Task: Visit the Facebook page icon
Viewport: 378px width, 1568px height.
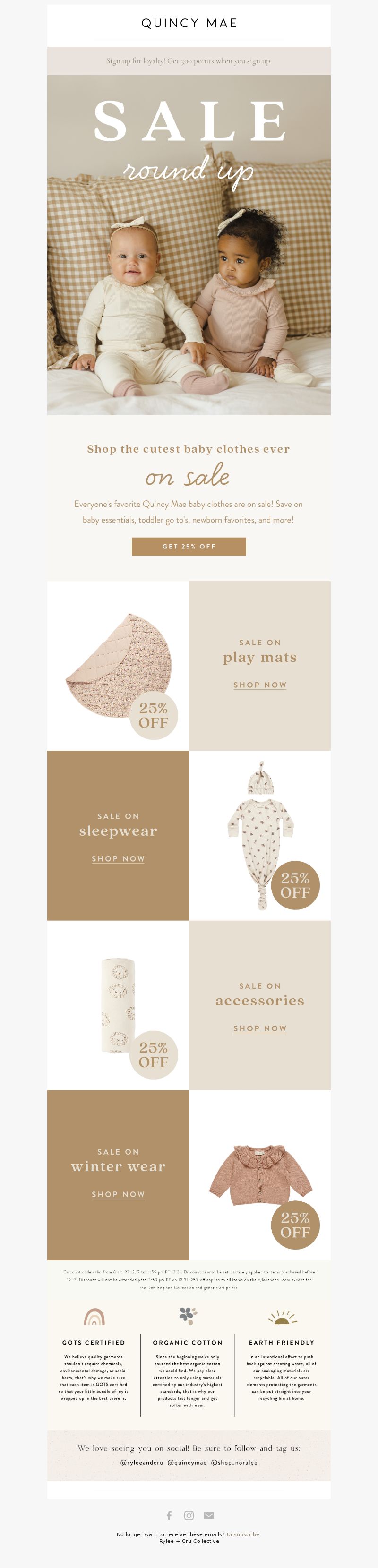Action: [x=169, y=1515]
